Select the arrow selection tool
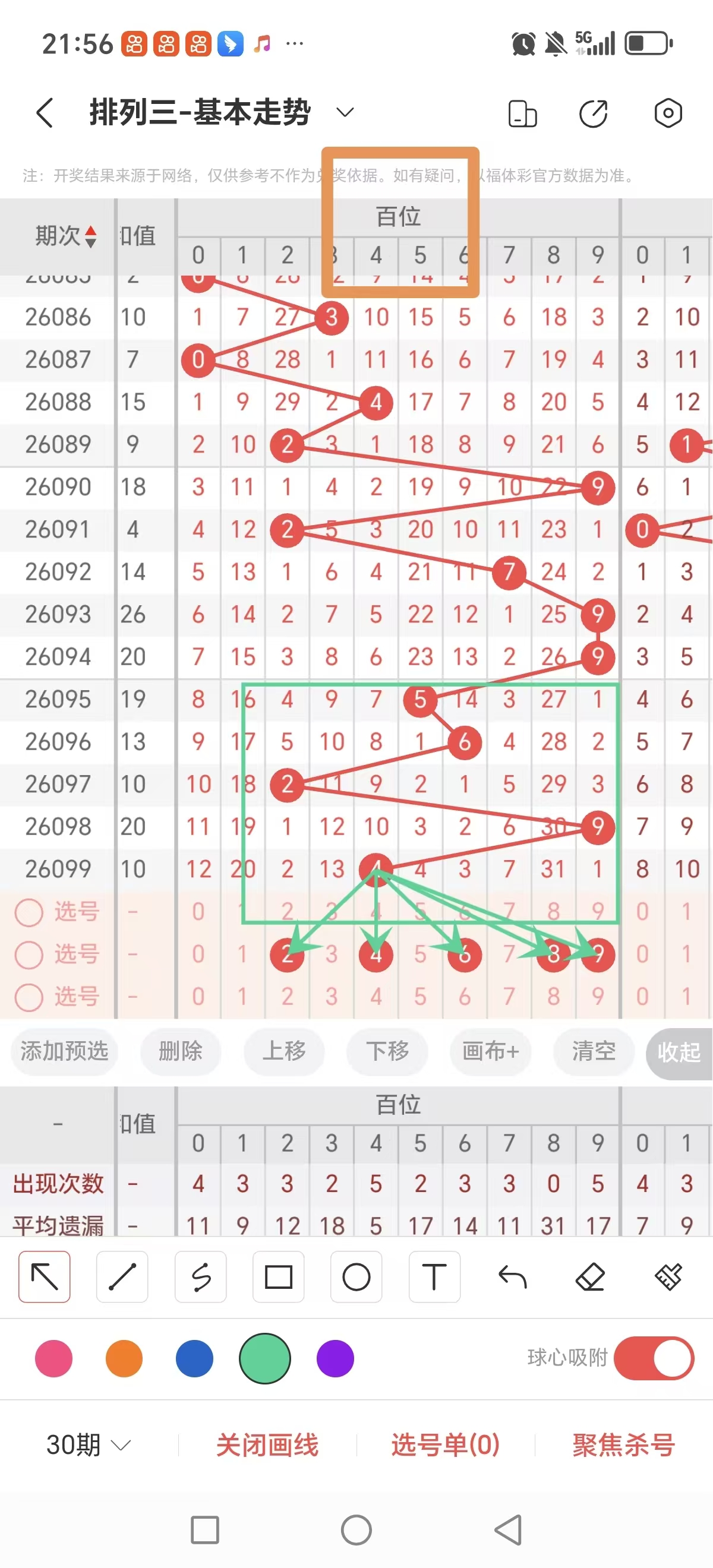This screenshot has height=1568, width=713. click(x=44, y=1278)
